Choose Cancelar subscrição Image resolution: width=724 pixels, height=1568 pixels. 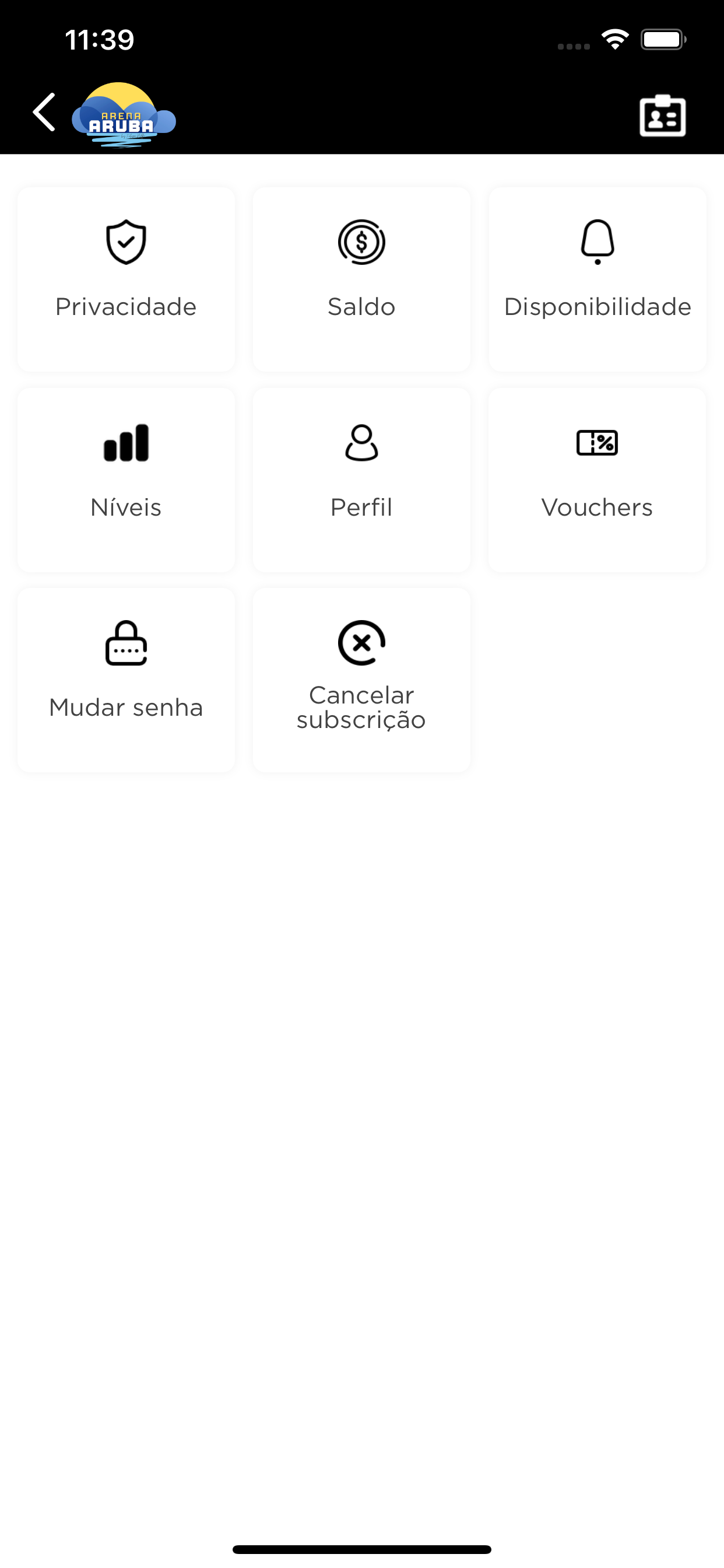tap(361, 680)
